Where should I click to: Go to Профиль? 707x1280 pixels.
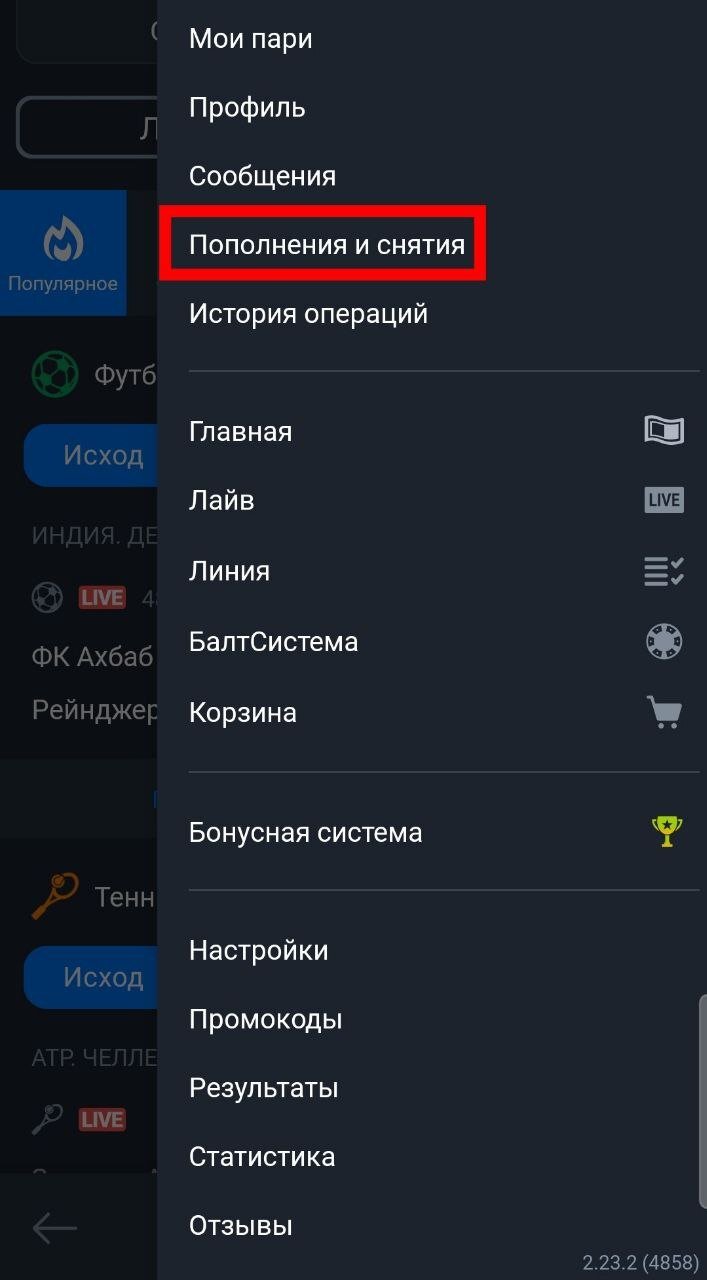tap(247, 107)
